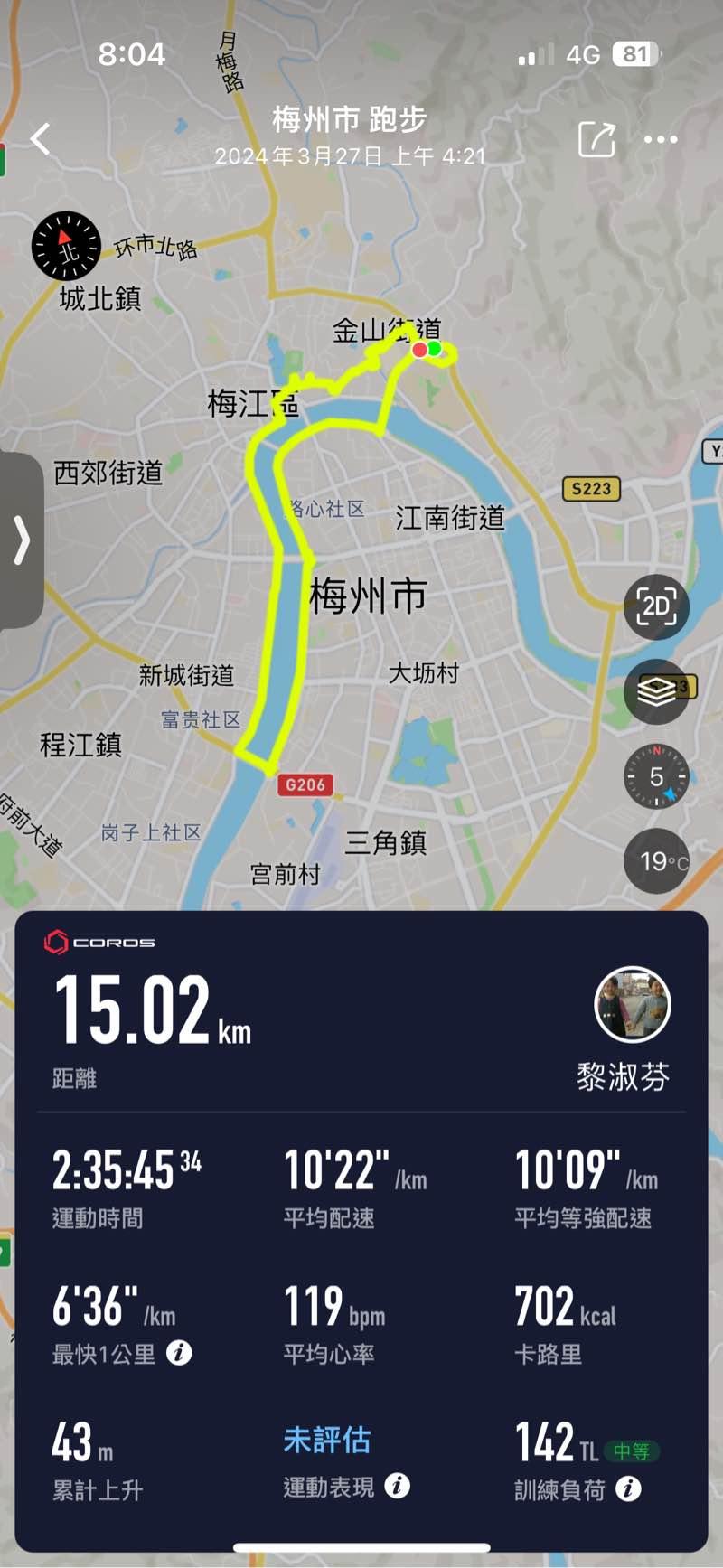Viewport: 723px width, 1568px height.
Task: Tap the wind speed compass button
Action: 656,776
